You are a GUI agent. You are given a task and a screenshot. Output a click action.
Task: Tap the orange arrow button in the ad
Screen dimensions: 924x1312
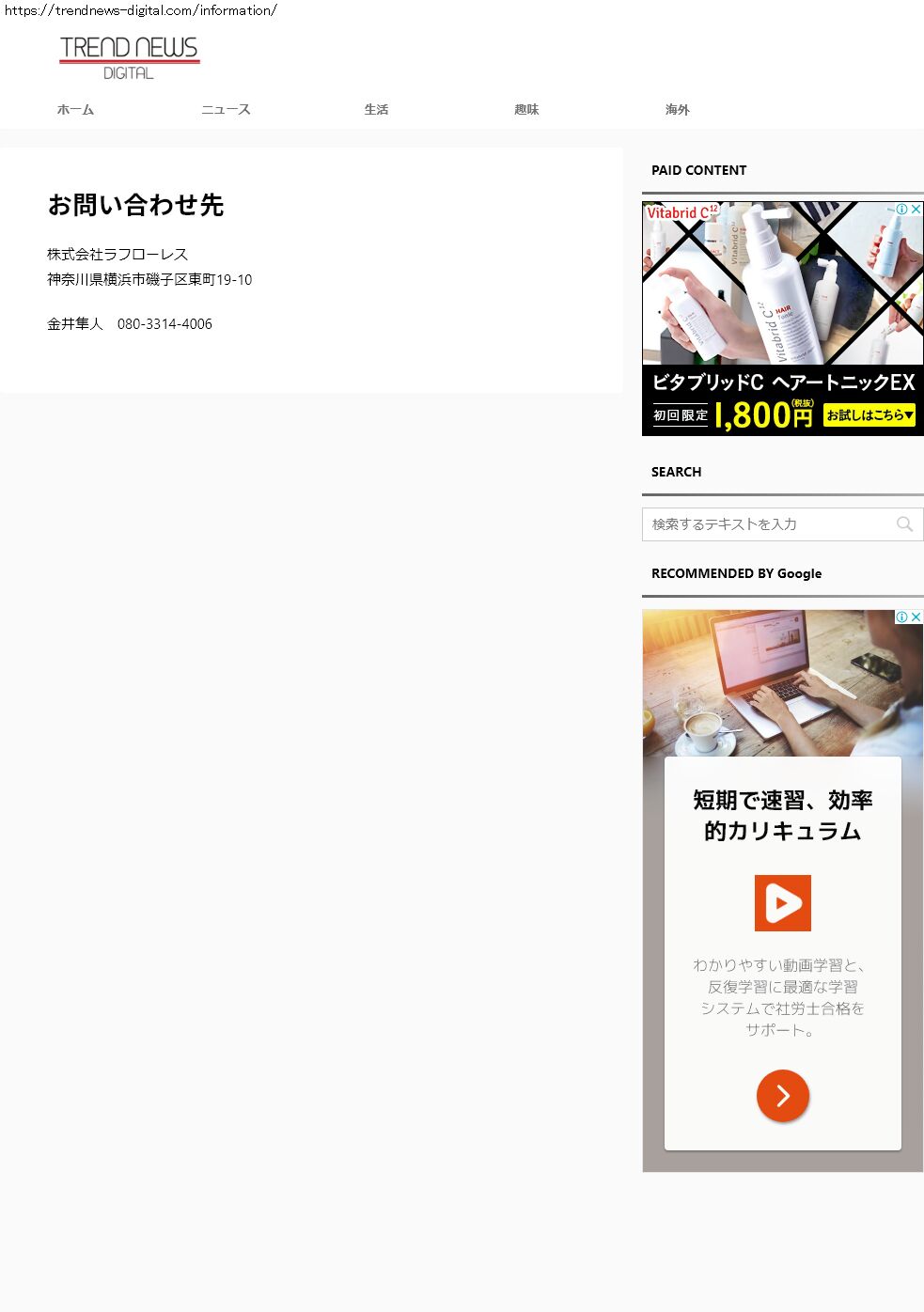[782, 1096]
